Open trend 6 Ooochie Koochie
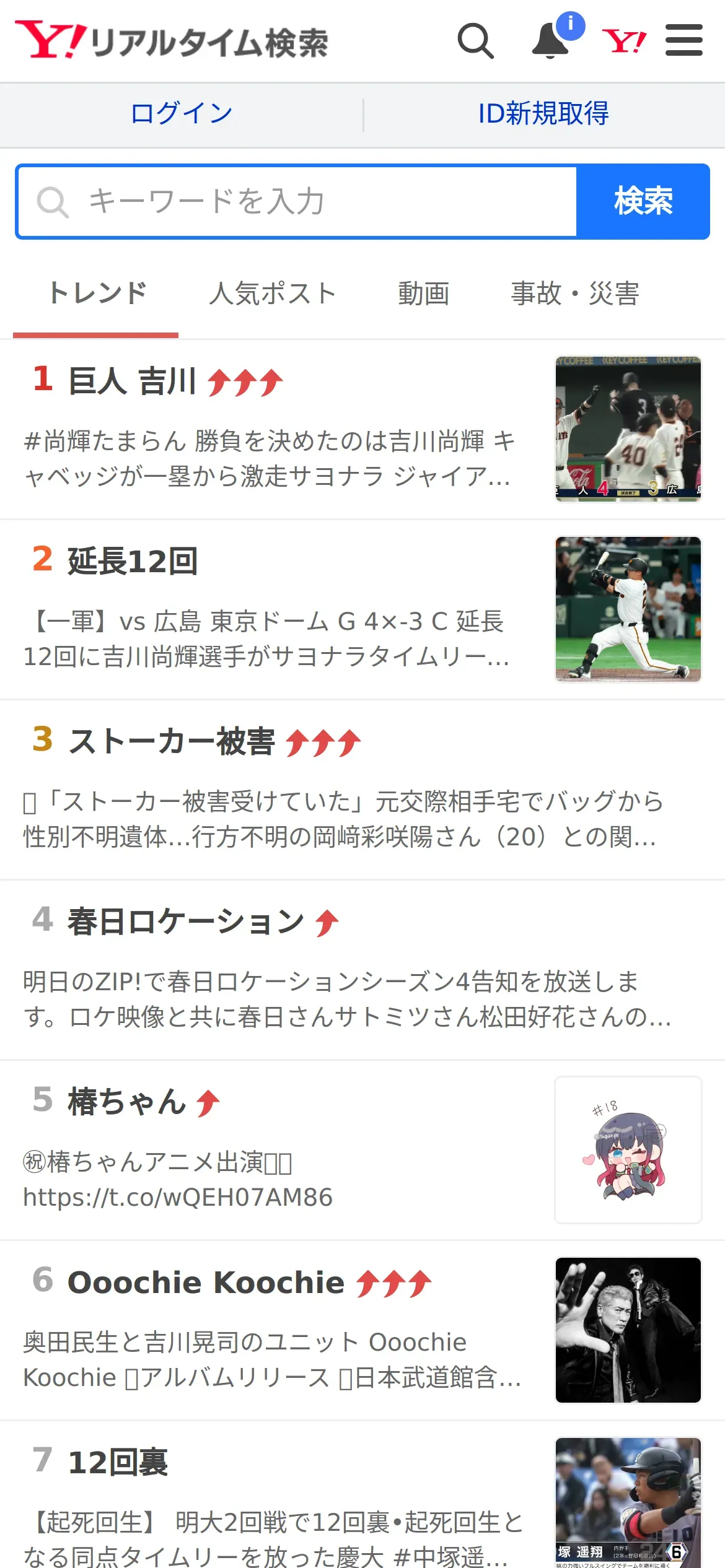This screenshot has width=725, height=1568. click(362, 1331)
